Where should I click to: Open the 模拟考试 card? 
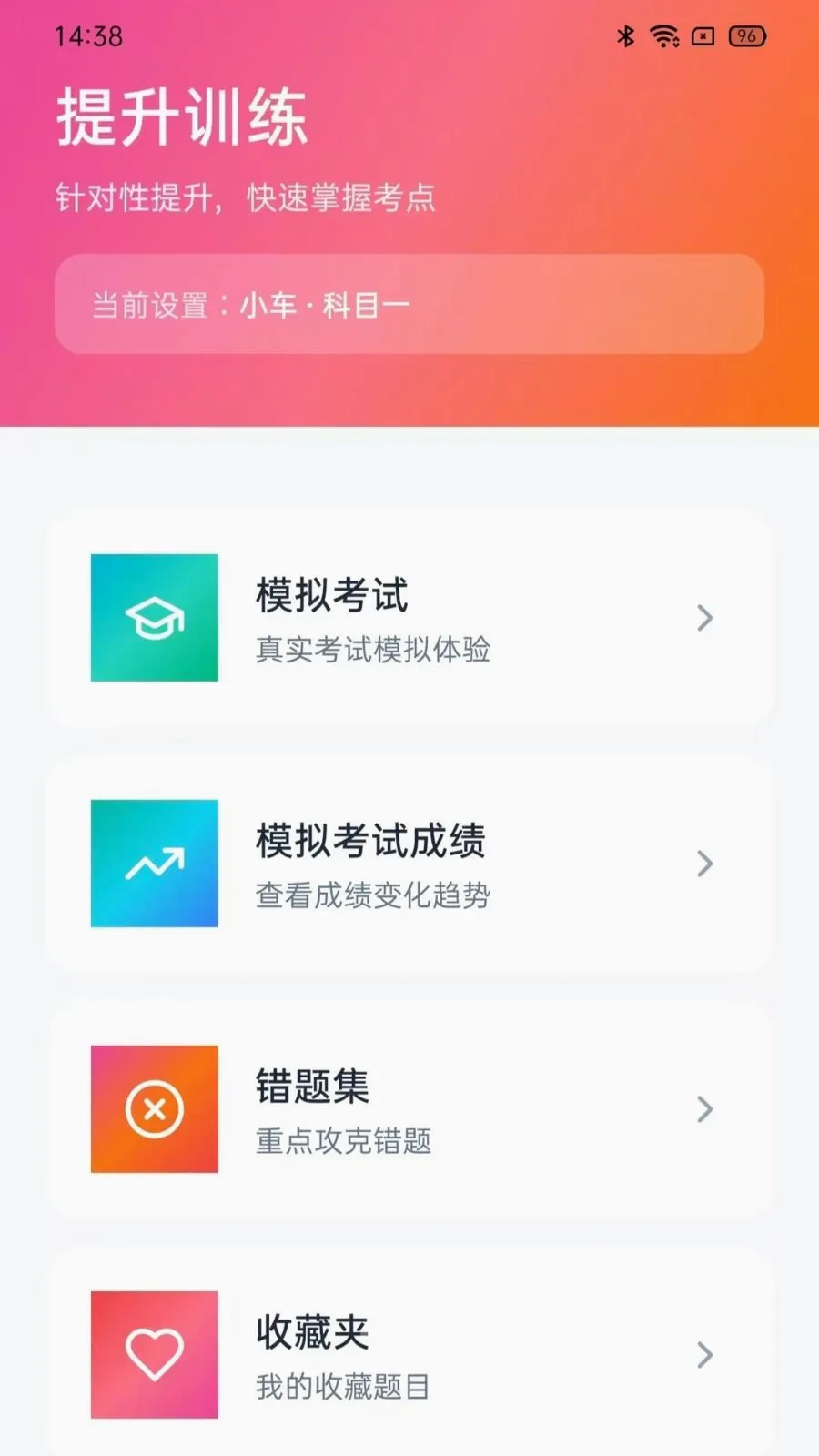pos(409,618)
